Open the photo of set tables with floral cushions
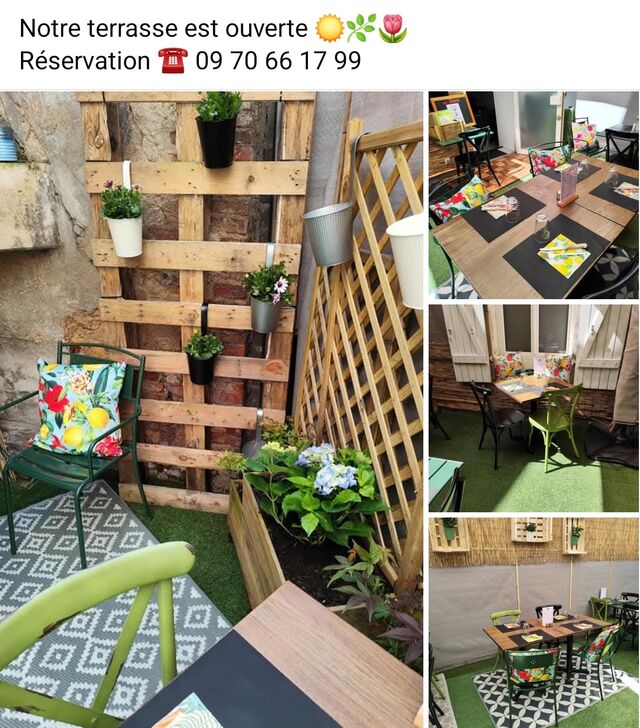Image resolution: width=640 pixels, height=728 pixels. (x=533, y=195)
